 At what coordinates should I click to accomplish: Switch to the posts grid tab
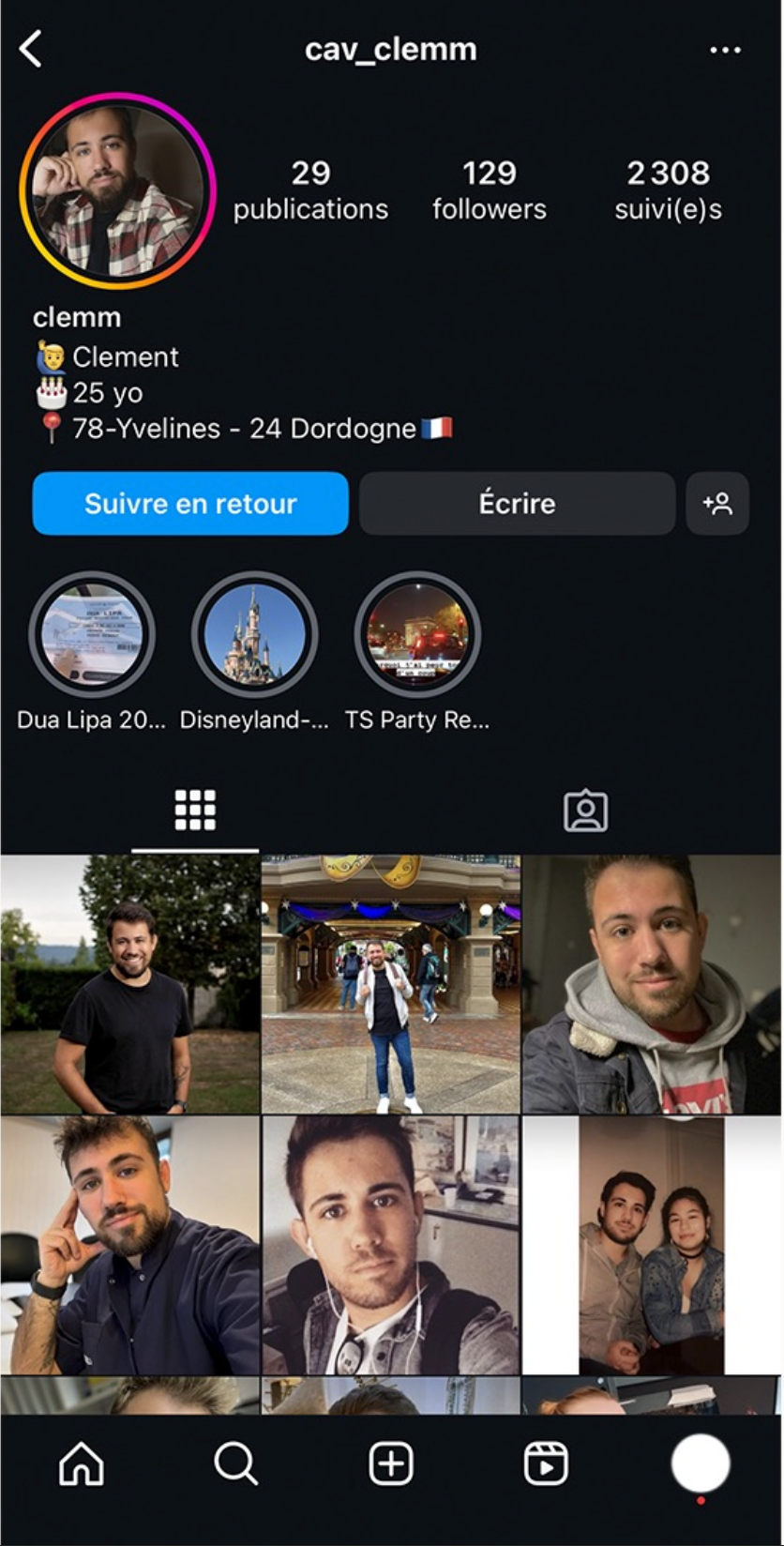[195, 811]
